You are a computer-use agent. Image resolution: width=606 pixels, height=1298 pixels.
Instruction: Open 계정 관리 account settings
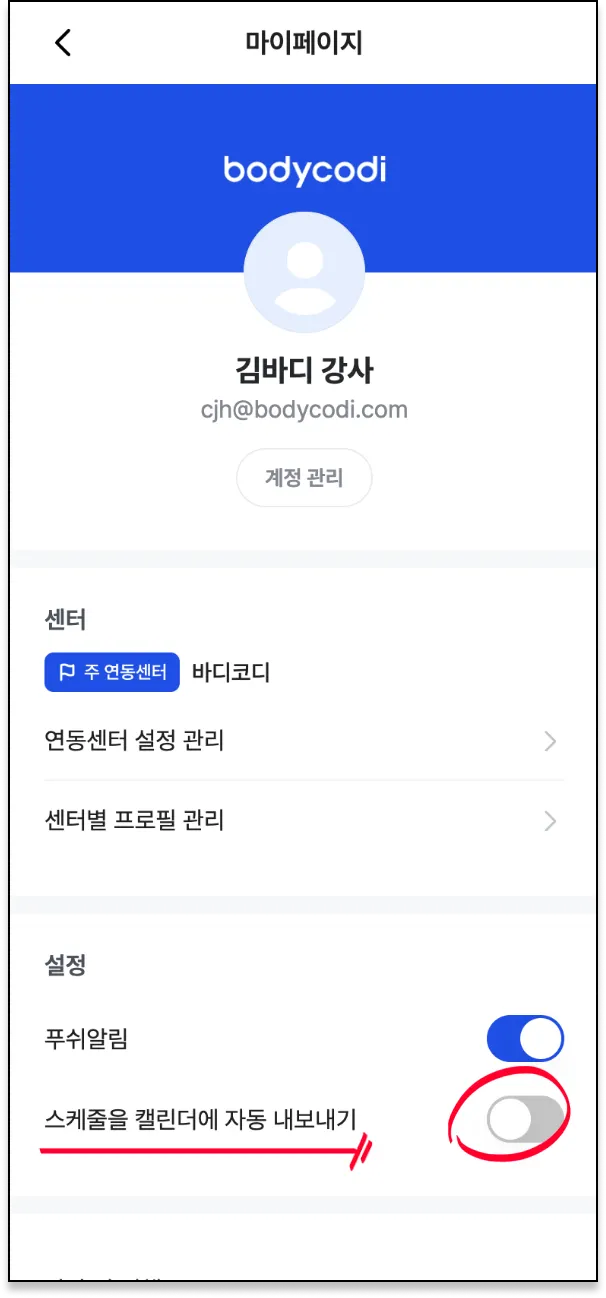click(x=304, y=478)
